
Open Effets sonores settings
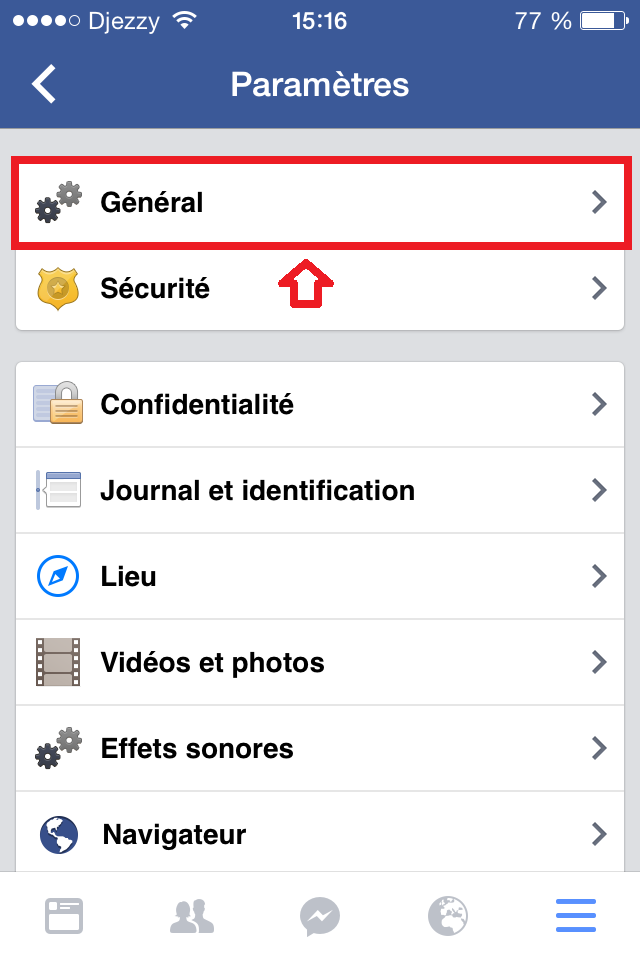pos(320,749)
